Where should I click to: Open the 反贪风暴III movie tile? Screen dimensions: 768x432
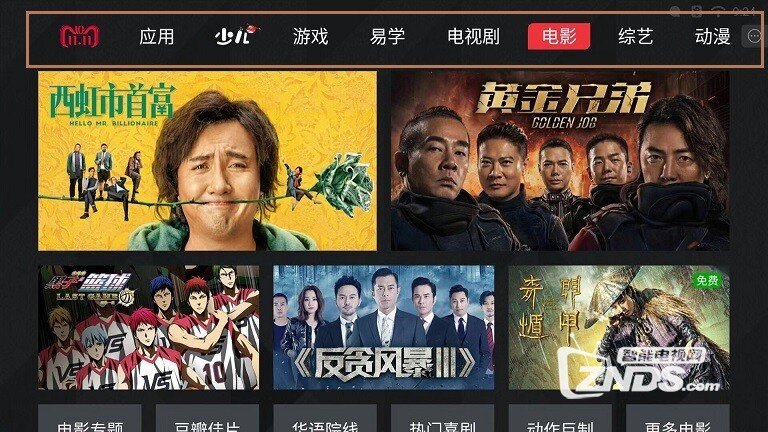(x=384, y=327)
